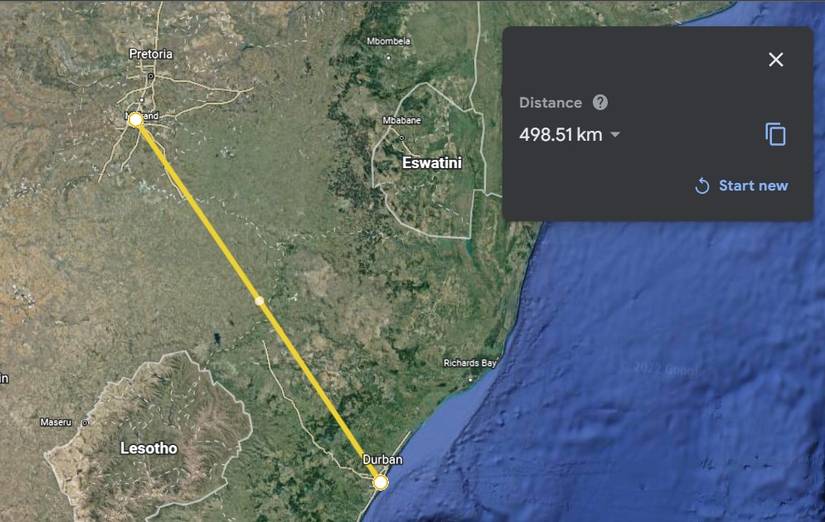The image size is (825, 522).
Task: Copy the measured distance to clipboard
Action: click(x=775, y=134)
